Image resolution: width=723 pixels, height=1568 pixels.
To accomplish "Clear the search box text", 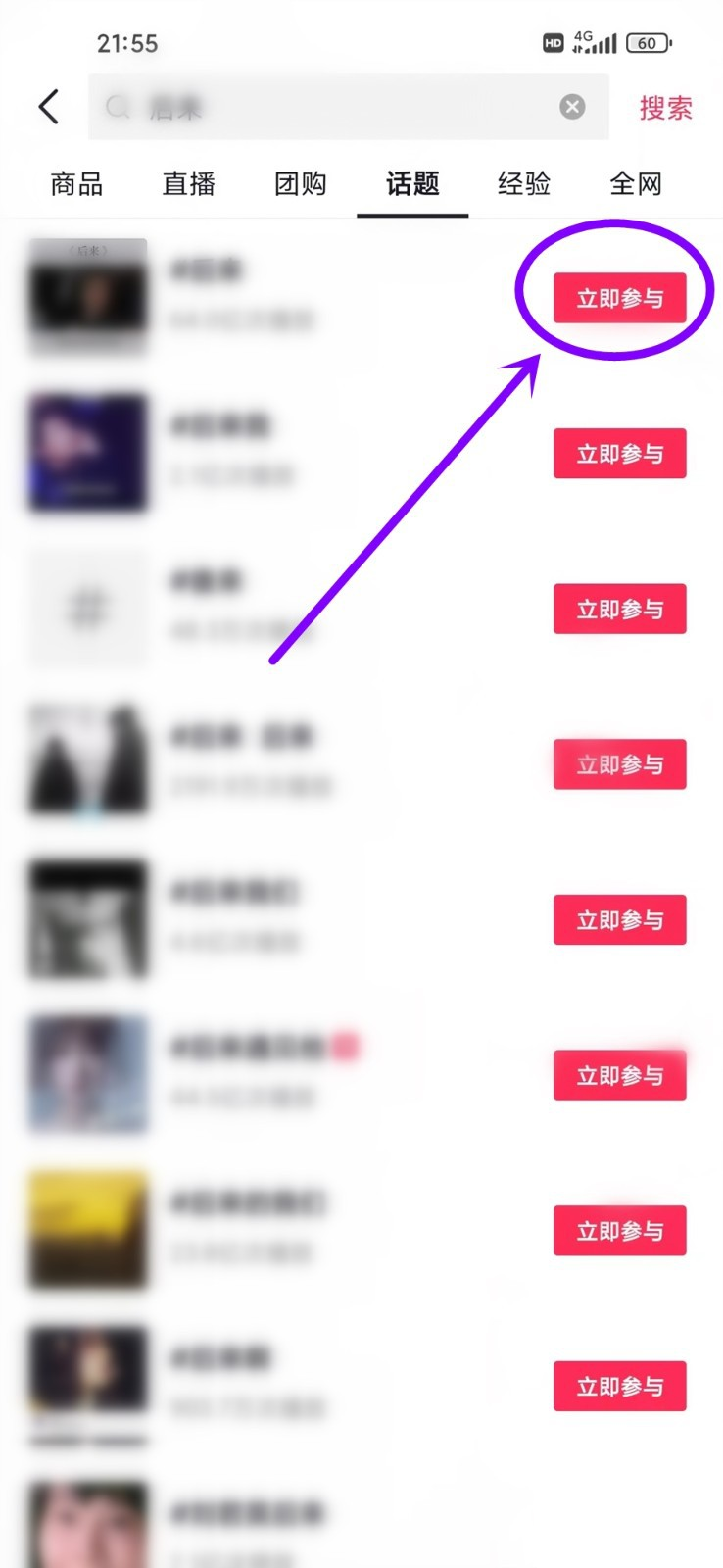I will click(x=572, y=107).
